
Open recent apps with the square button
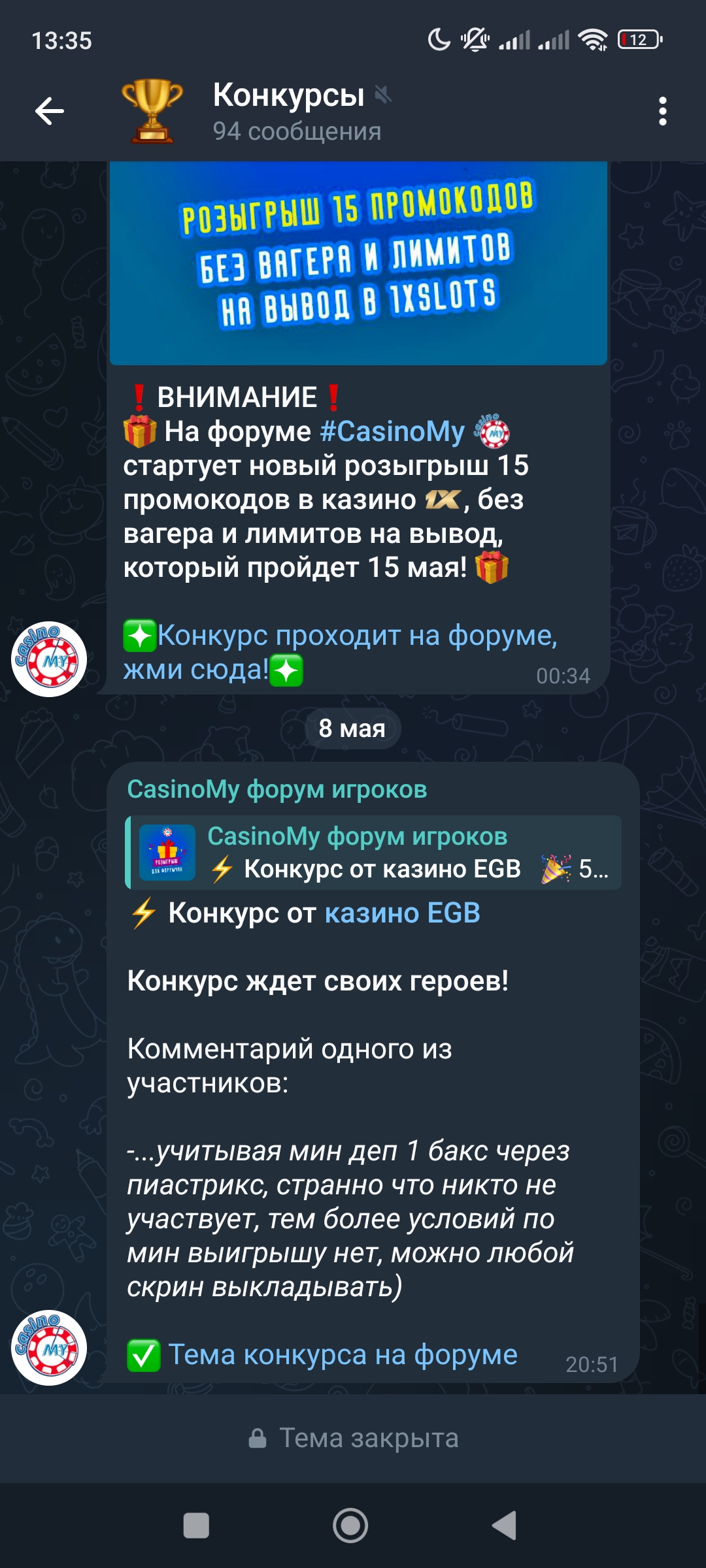pos(196,1526)
